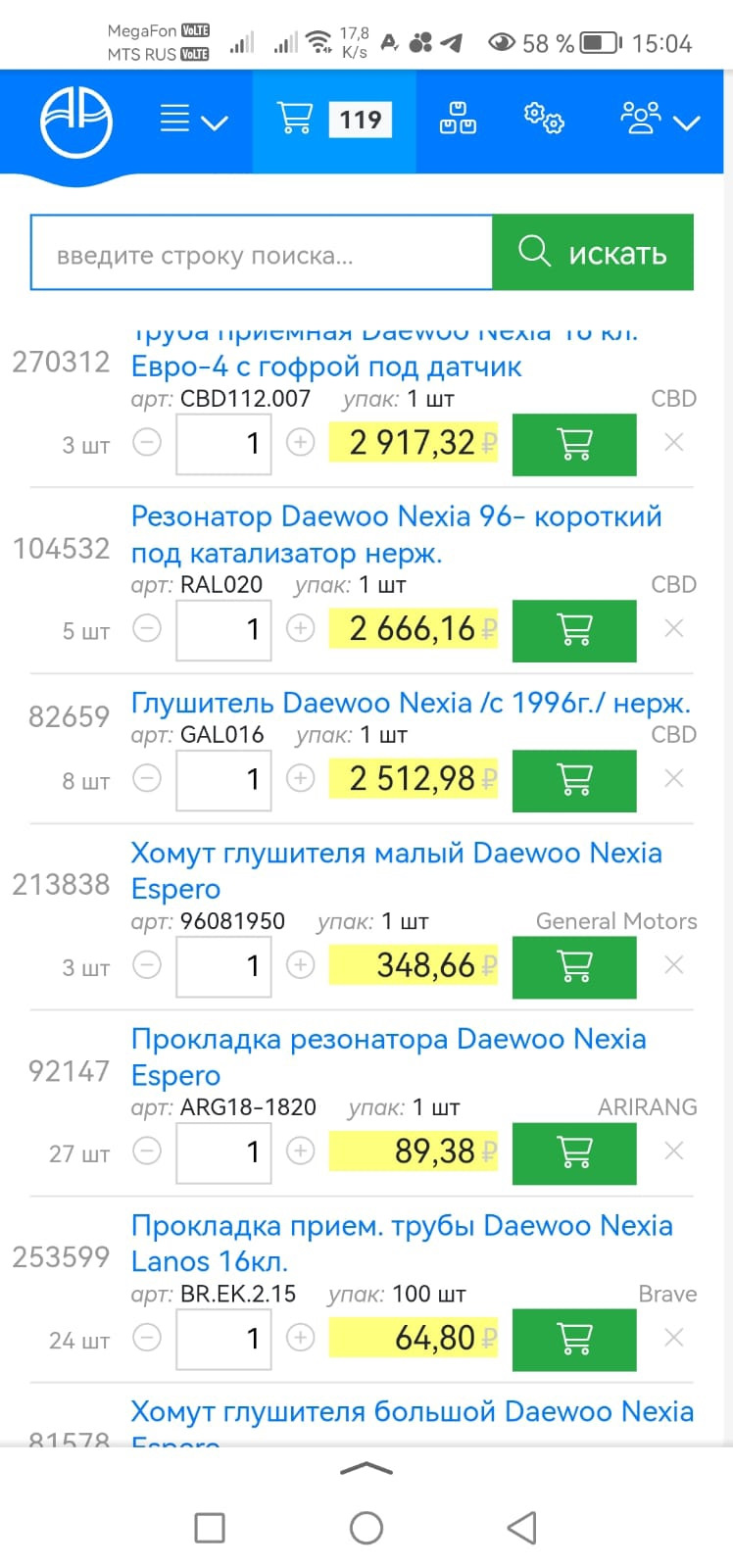Tap the system back navigation button
Viewport: 733px width, 1568px height.
coord(522,1527)
